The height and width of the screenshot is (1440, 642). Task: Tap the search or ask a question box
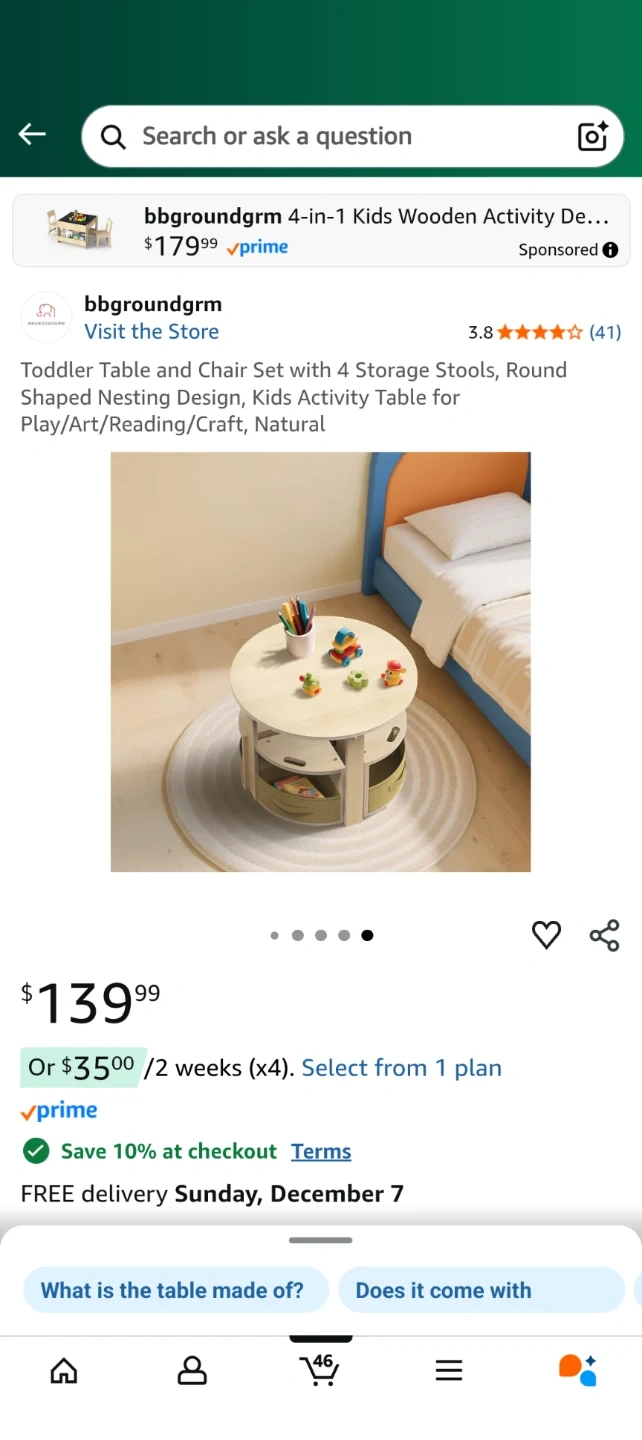click(330, 136)
